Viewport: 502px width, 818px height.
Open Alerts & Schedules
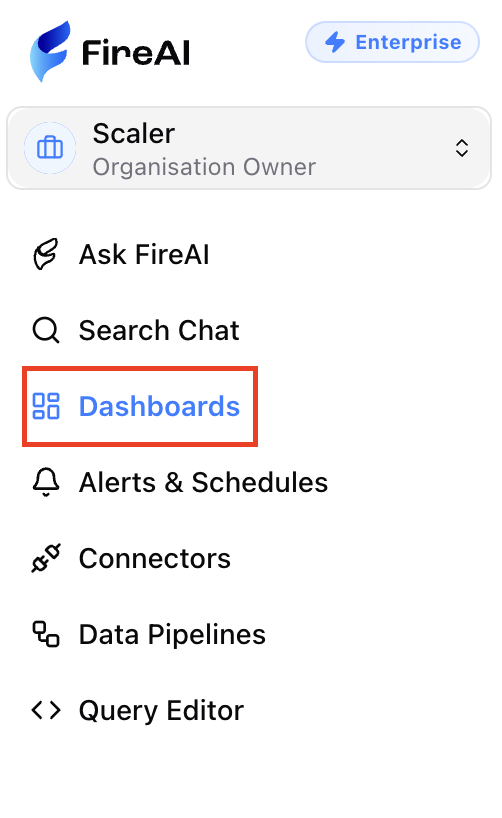[180, 482]
